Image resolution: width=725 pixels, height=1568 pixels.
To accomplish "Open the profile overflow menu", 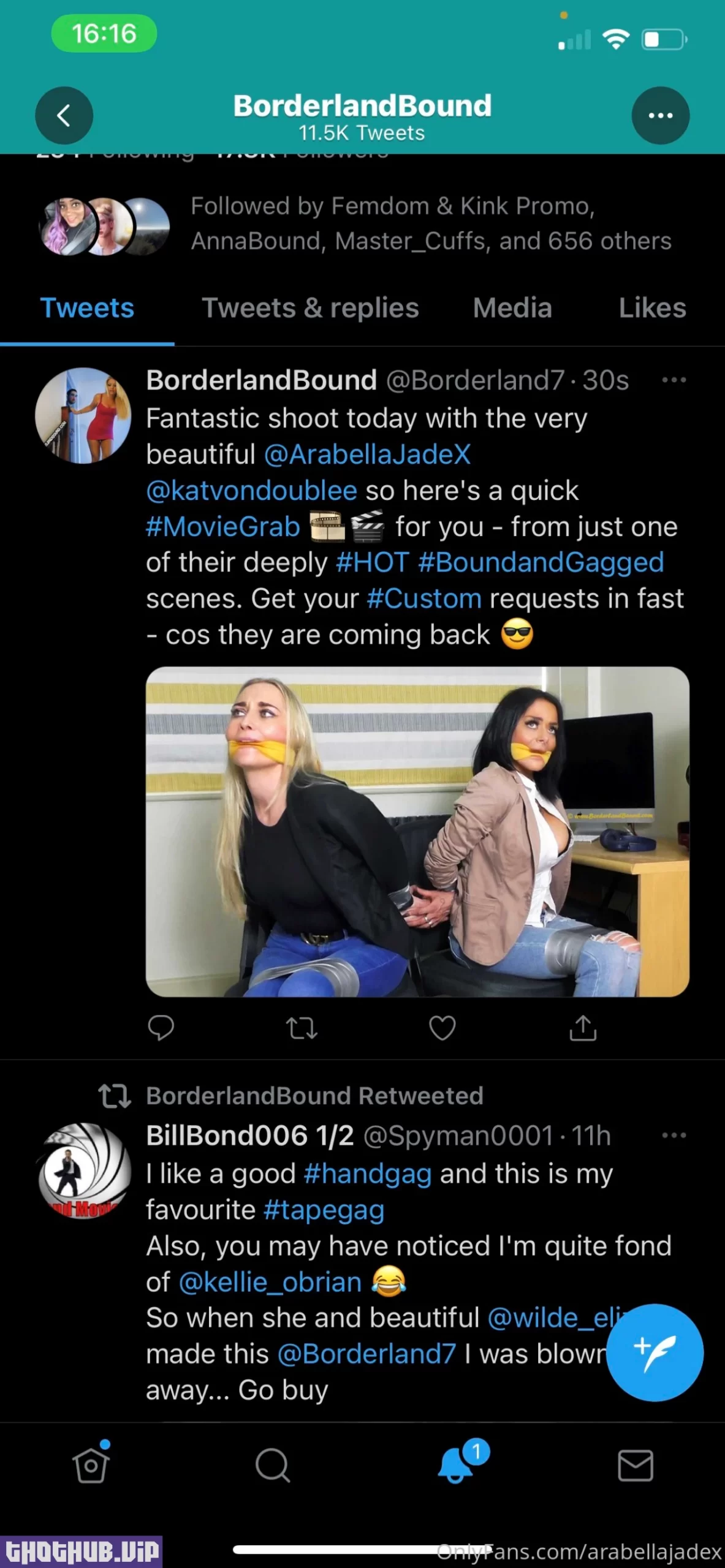I will click(660, 115).
